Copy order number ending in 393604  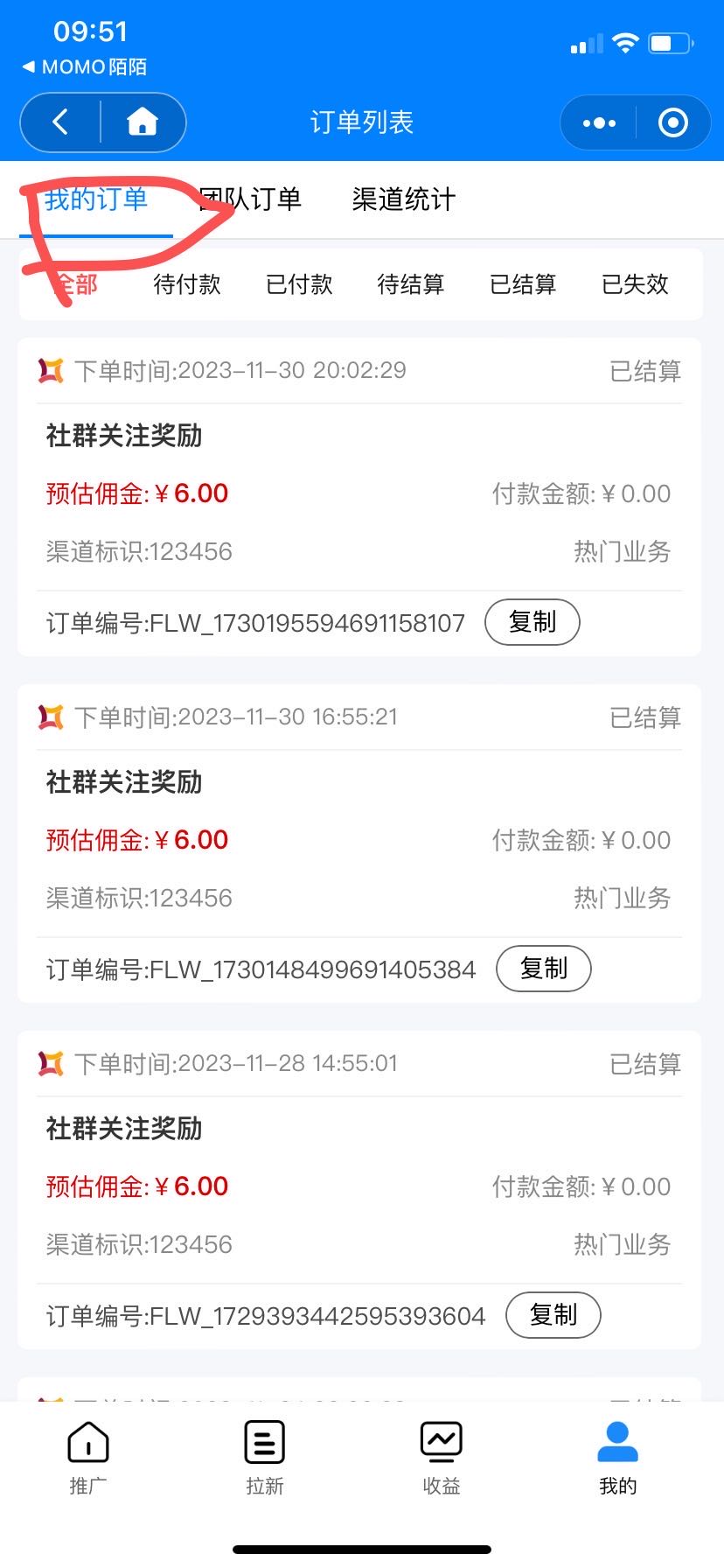[x=553, y=1315]
